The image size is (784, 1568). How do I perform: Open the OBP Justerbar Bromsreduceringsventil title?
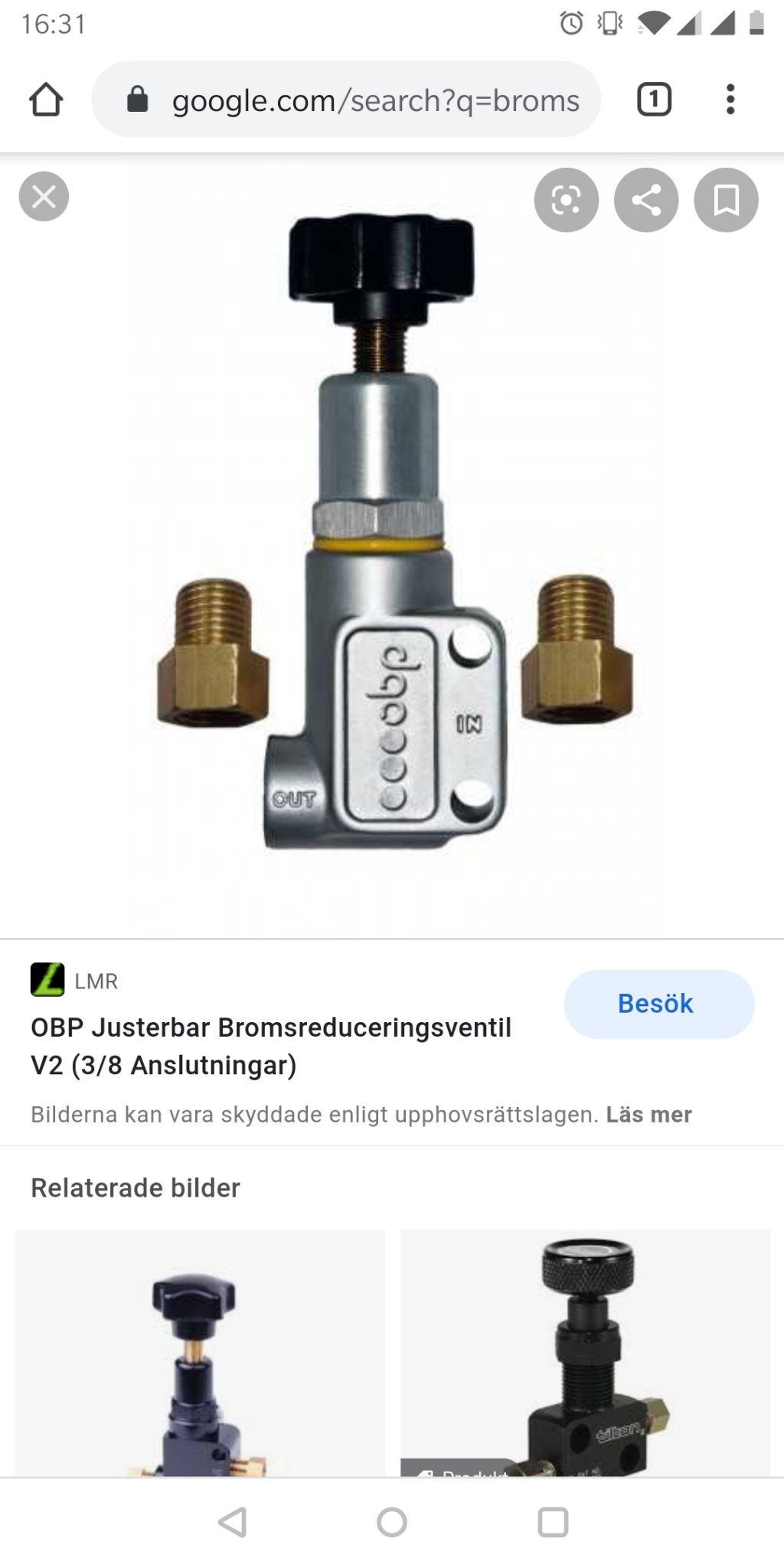pos(271,1046)
